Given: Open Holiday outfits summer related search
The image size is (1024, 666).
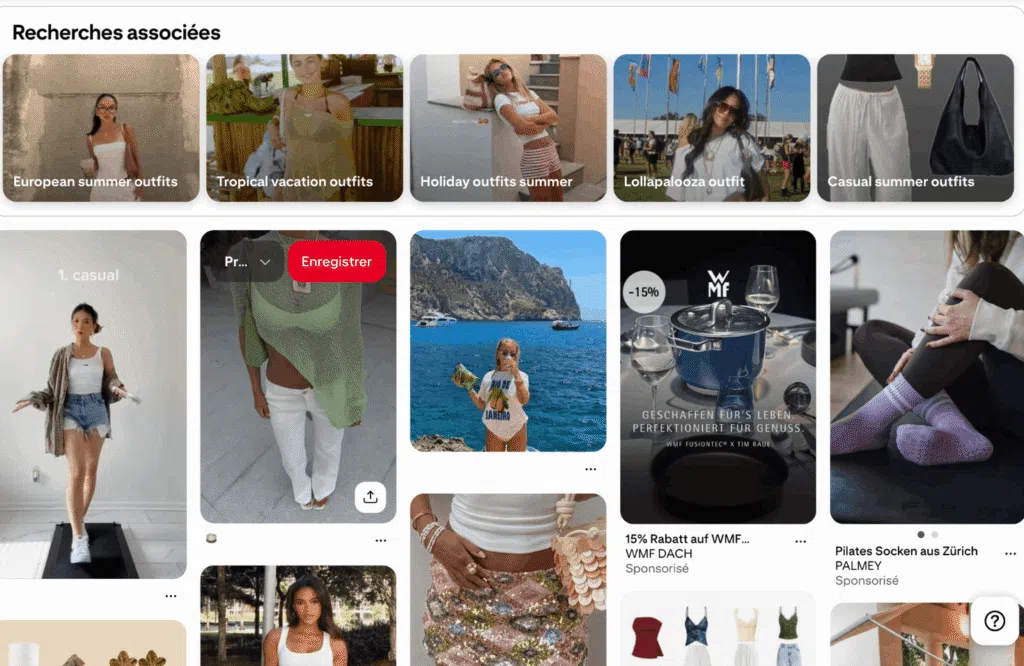Looking at the screenshot, I should [x=508, y=128].
